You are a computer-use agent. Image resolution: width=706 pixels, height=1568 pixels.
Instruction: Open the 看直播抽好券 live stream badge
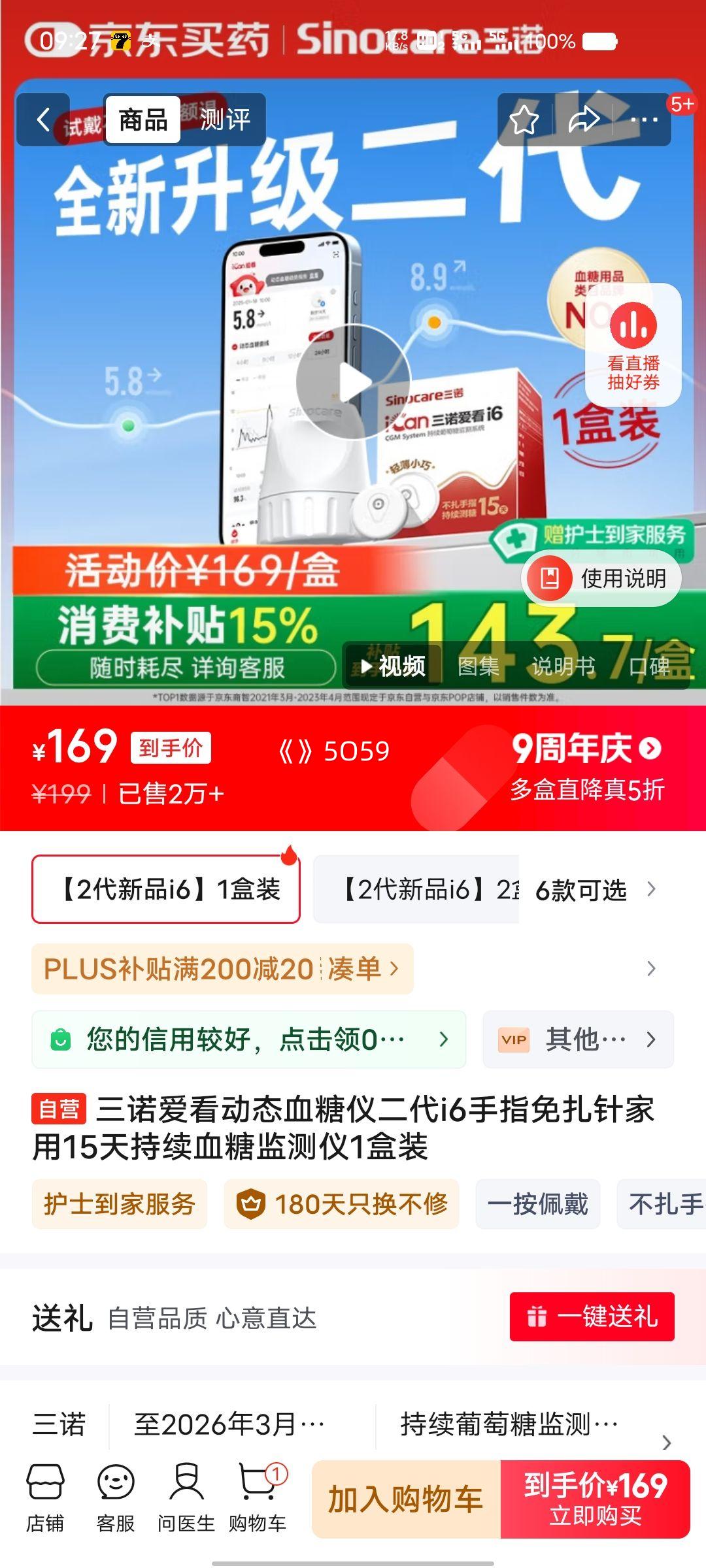pos(633,345)
